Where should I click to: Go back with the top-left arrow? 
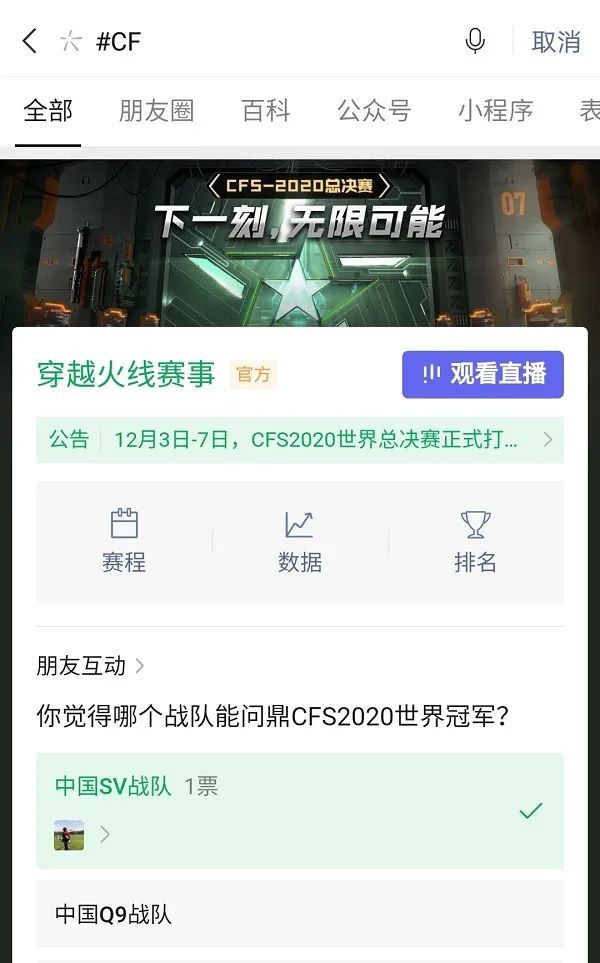29,41
